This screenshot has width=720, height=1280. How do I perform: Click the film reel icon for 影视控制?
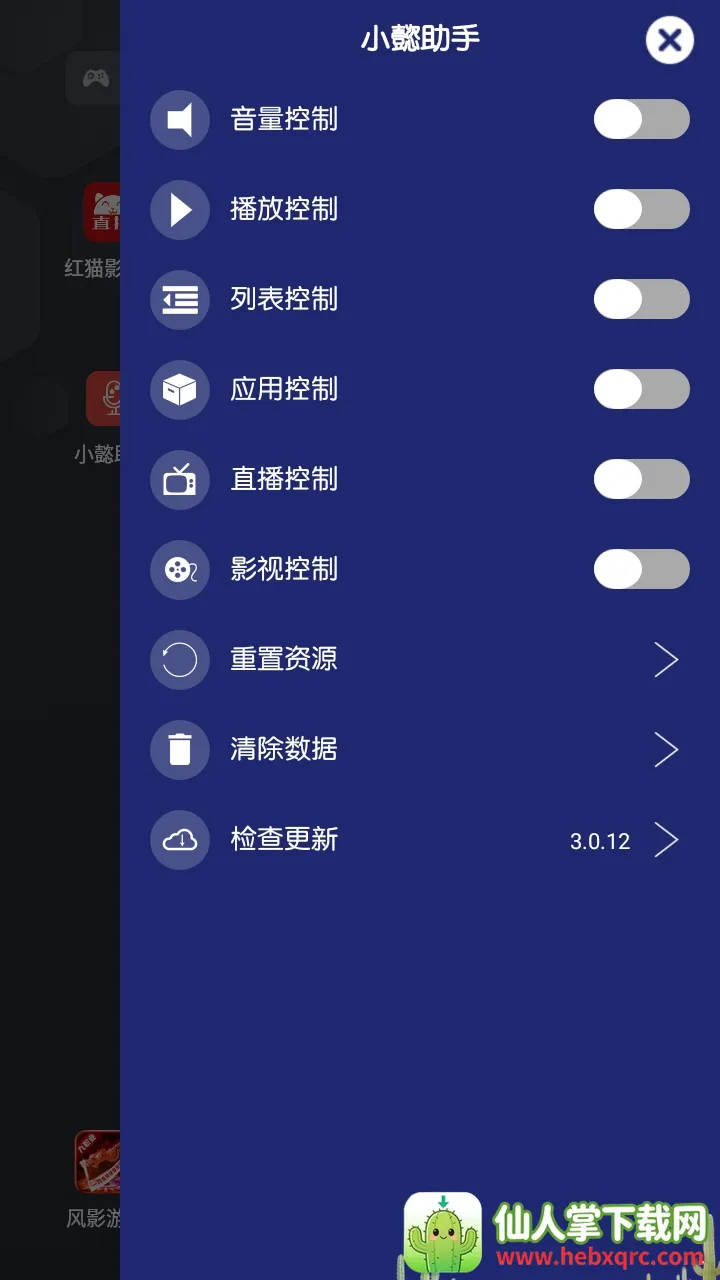click(x=179, y=570)
